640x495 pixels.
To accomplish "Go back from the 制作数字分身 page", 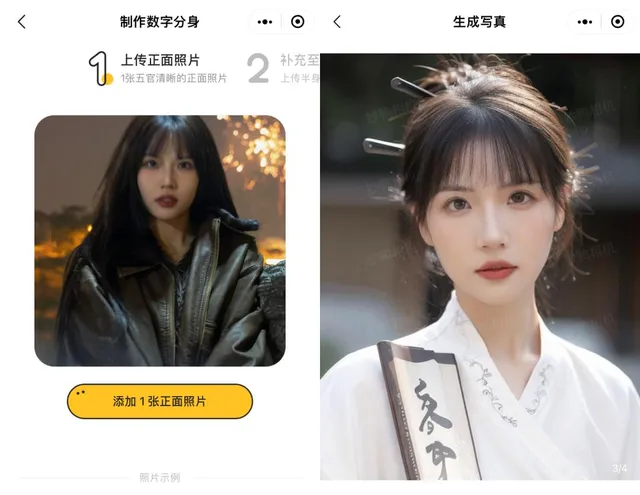I will [x=22, y=21].
